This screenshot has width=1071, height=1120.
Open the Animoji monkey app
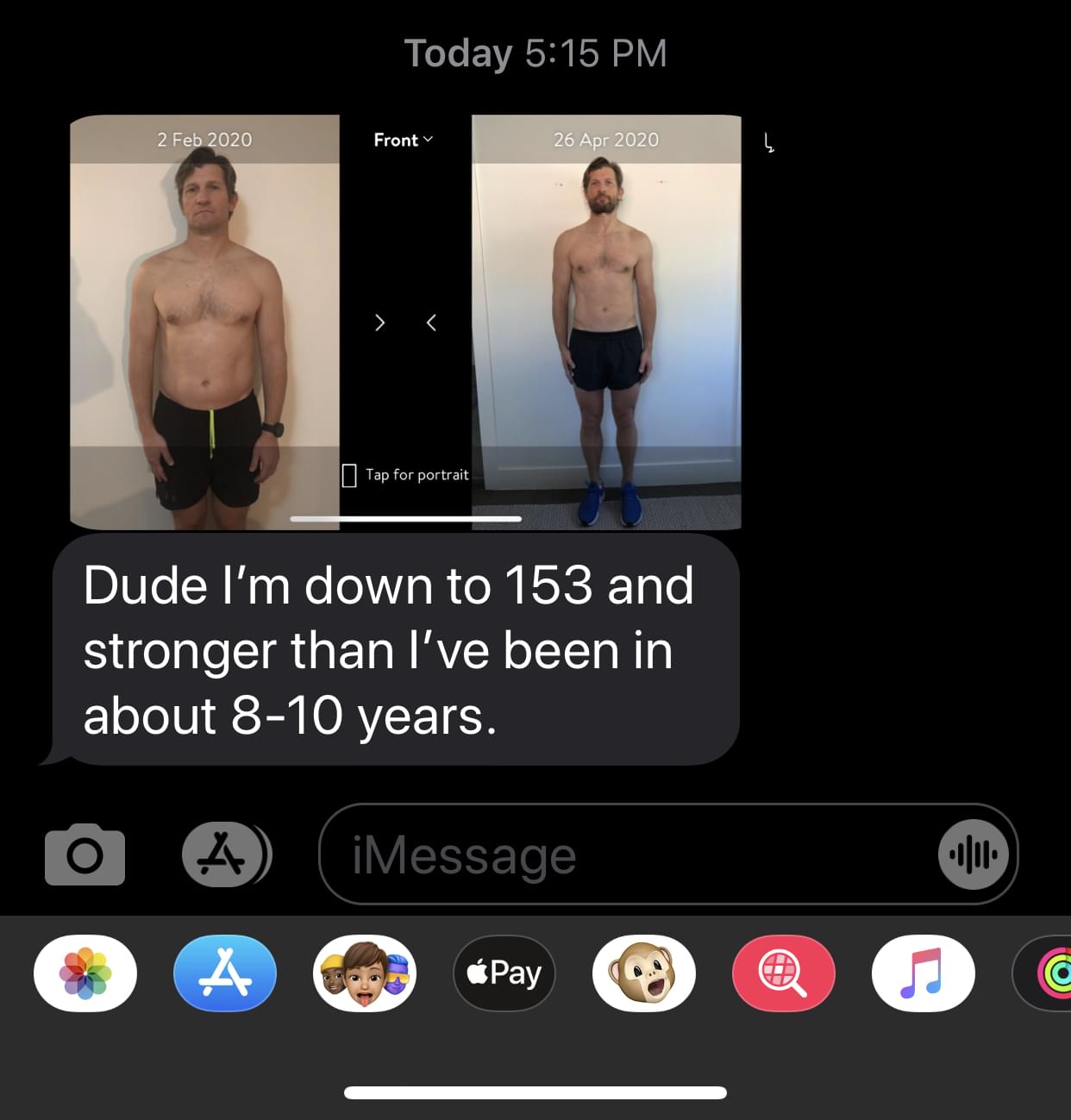click(x=644, y=973)
